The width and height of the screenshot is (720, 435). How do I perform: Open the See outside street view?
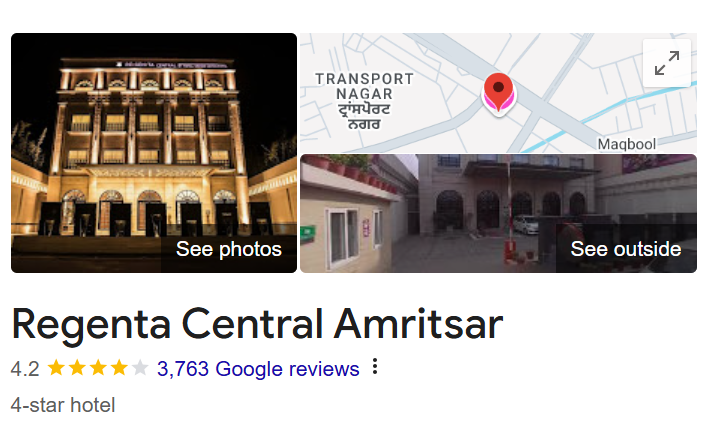point(625,249)
